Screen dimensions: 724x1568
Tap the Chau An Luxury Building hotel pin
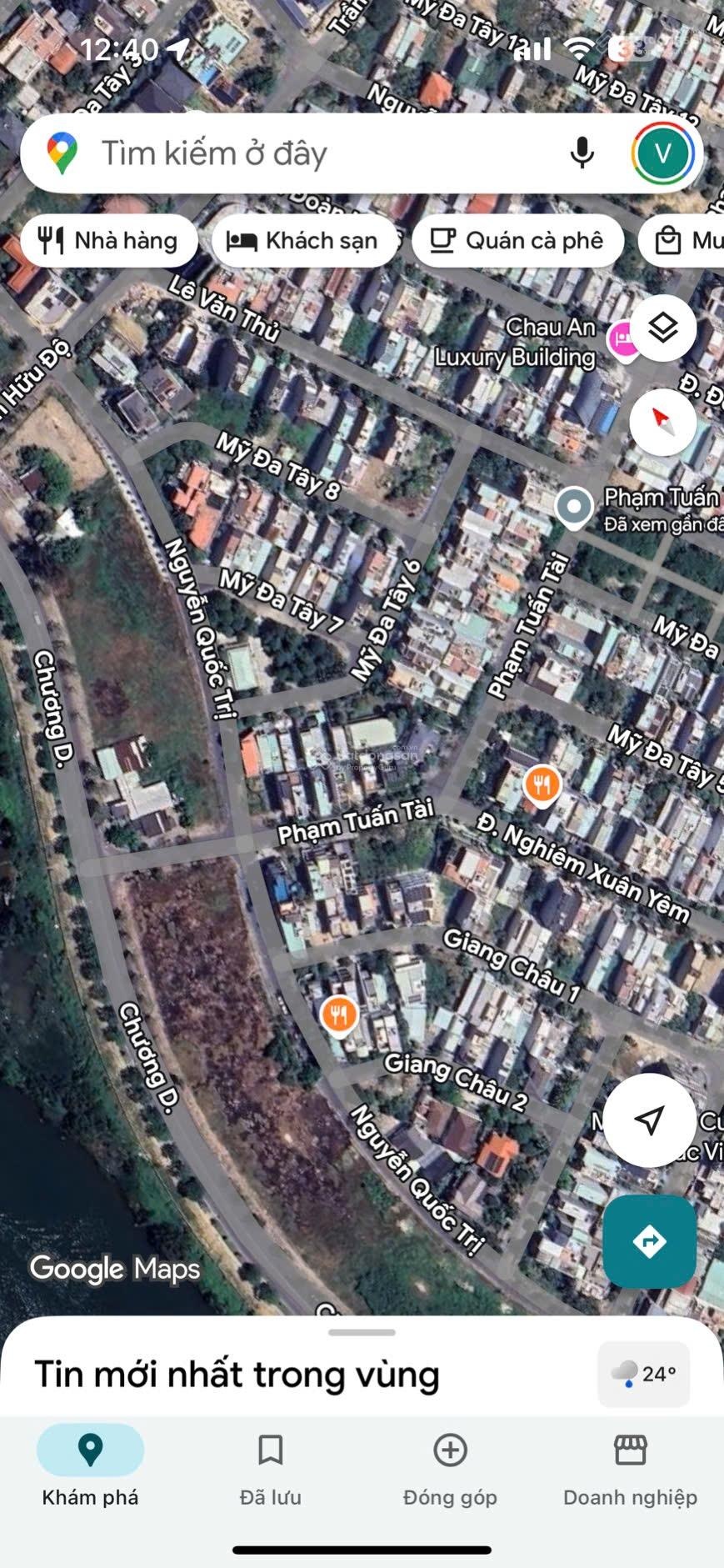coord(622,339)
